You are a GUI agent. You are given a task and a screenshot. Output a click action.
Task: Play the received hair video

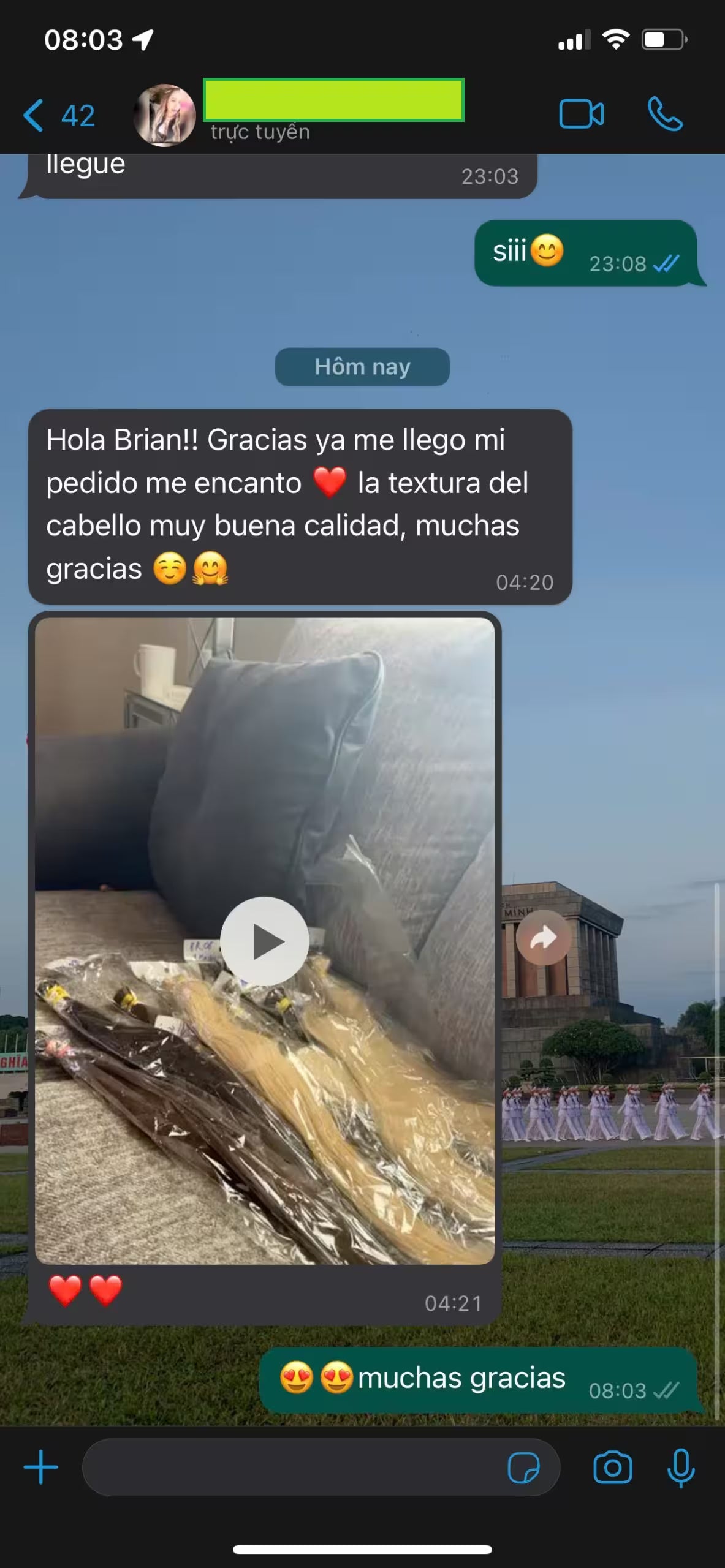[264, 941]
